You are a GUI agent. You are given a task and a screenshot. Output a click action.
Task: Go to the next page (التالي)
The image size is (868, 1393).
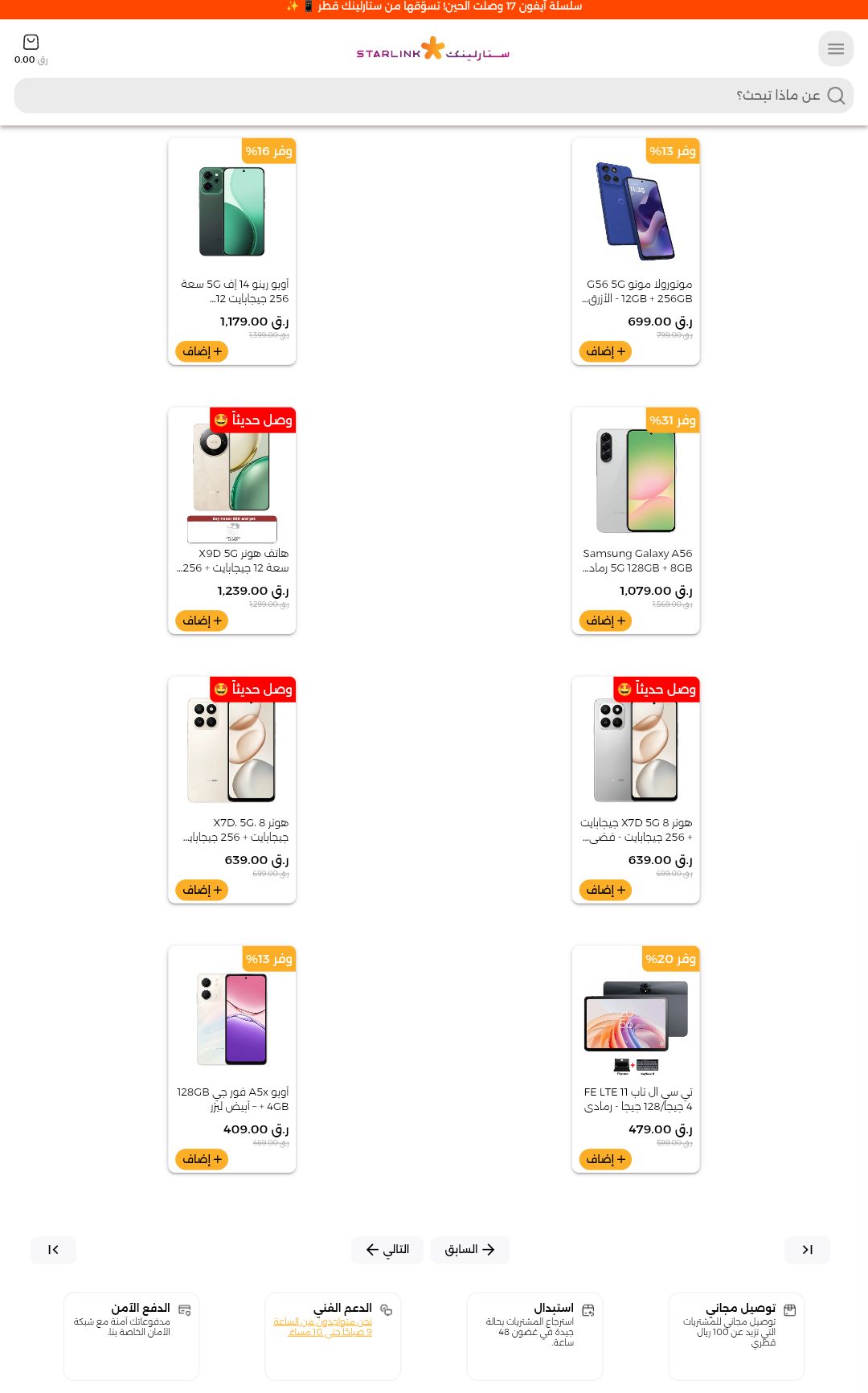point(387,1249)
